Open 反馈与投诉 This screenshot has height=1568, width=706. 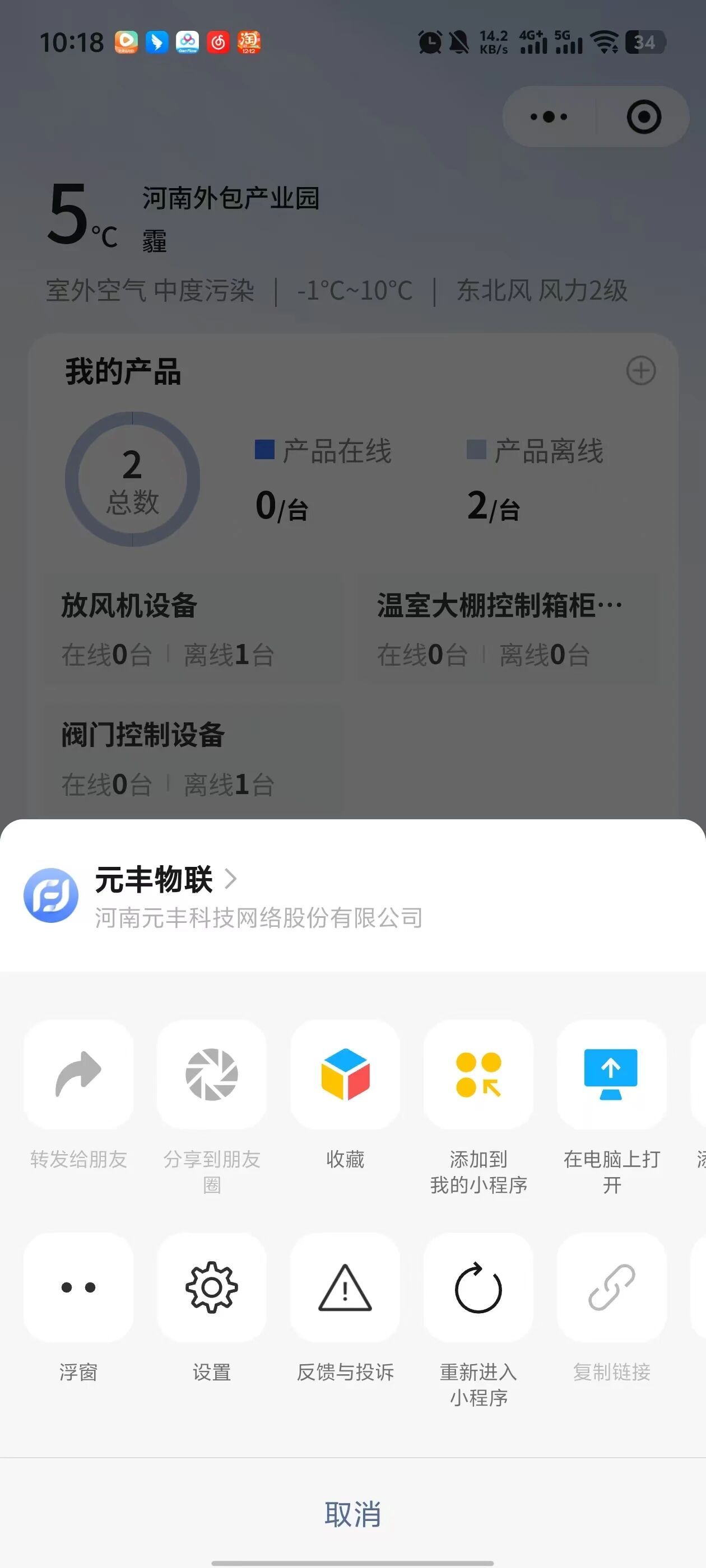tap(345, 1287)
